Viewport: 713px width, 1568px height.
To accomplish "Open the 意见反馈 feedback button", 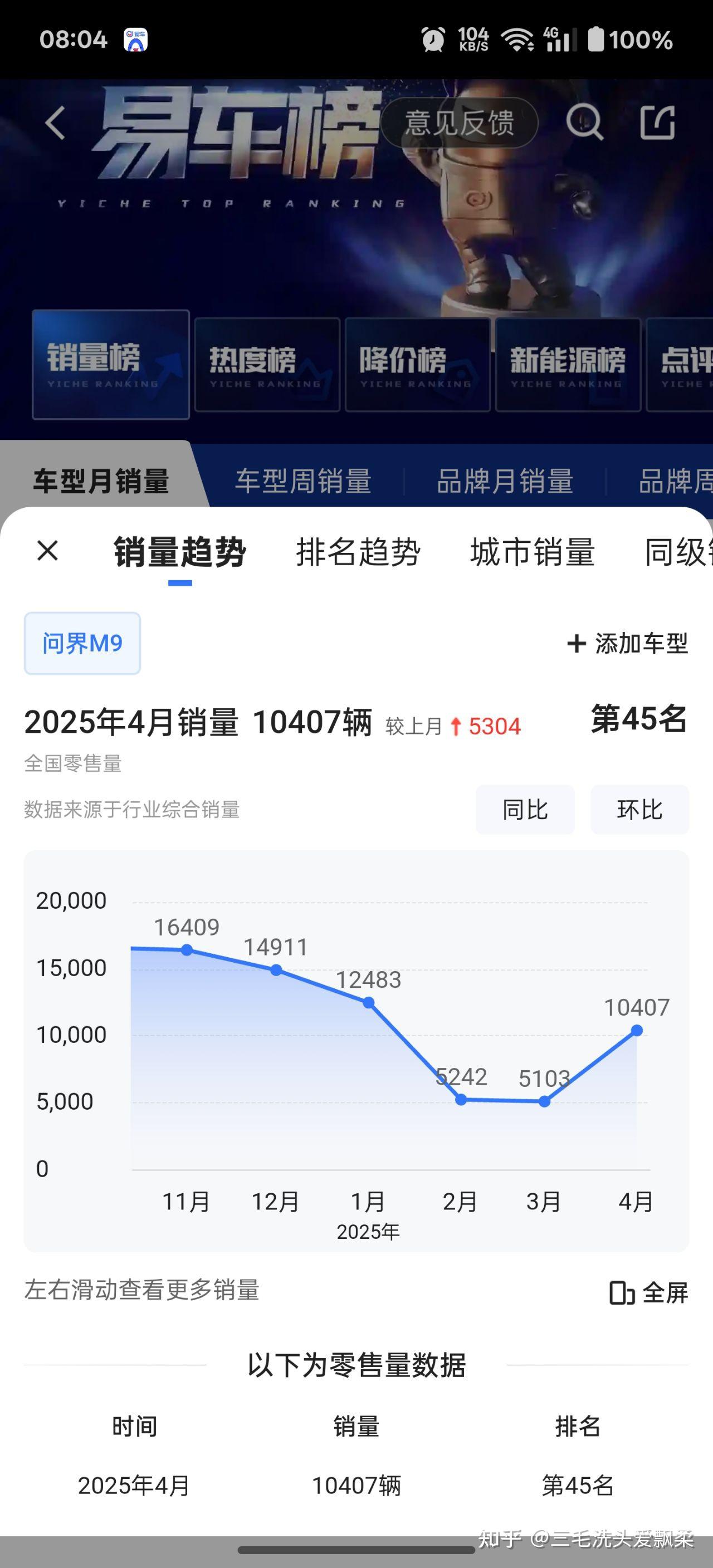I will click(460, 122).
